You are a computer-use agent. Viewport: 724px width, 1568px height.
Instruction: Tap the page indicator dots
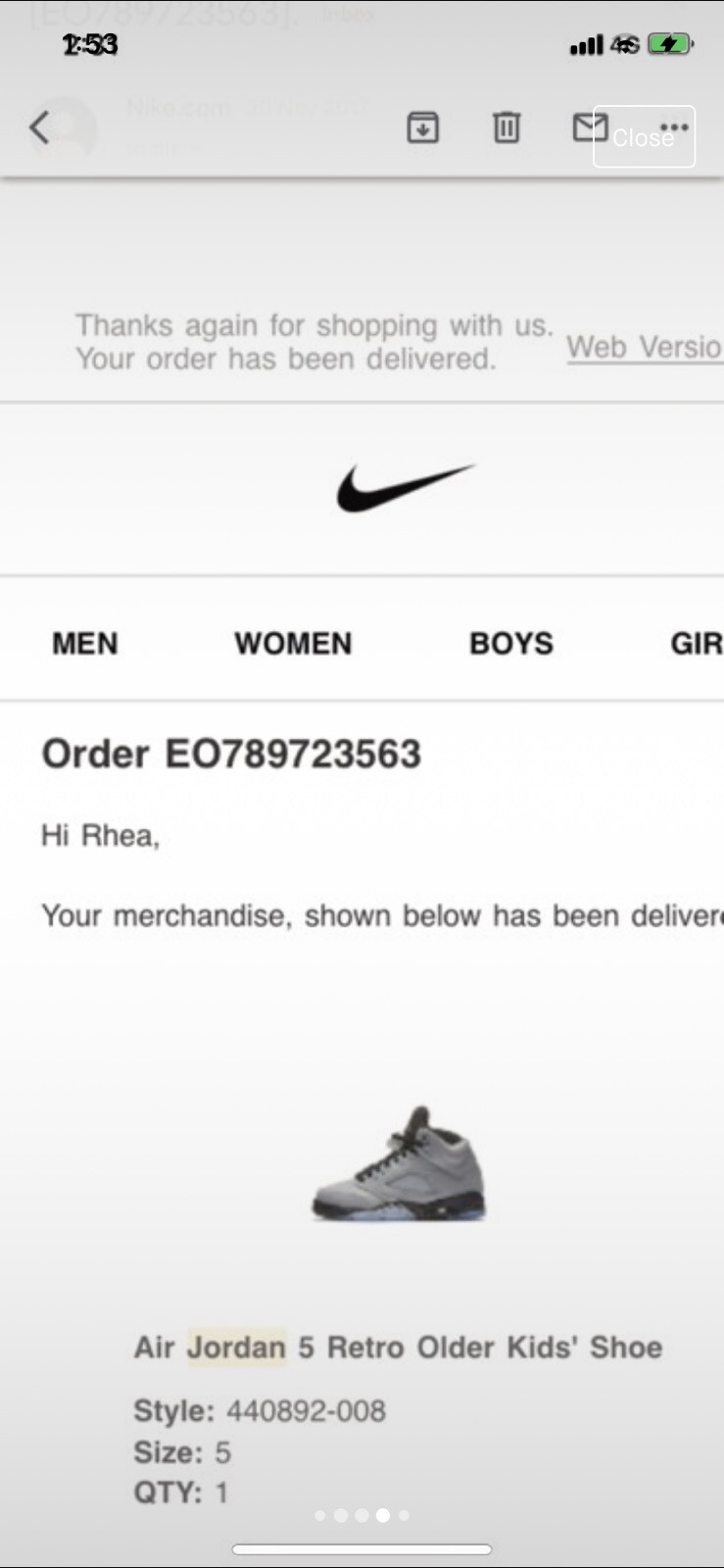click(x=362, y=1515)
